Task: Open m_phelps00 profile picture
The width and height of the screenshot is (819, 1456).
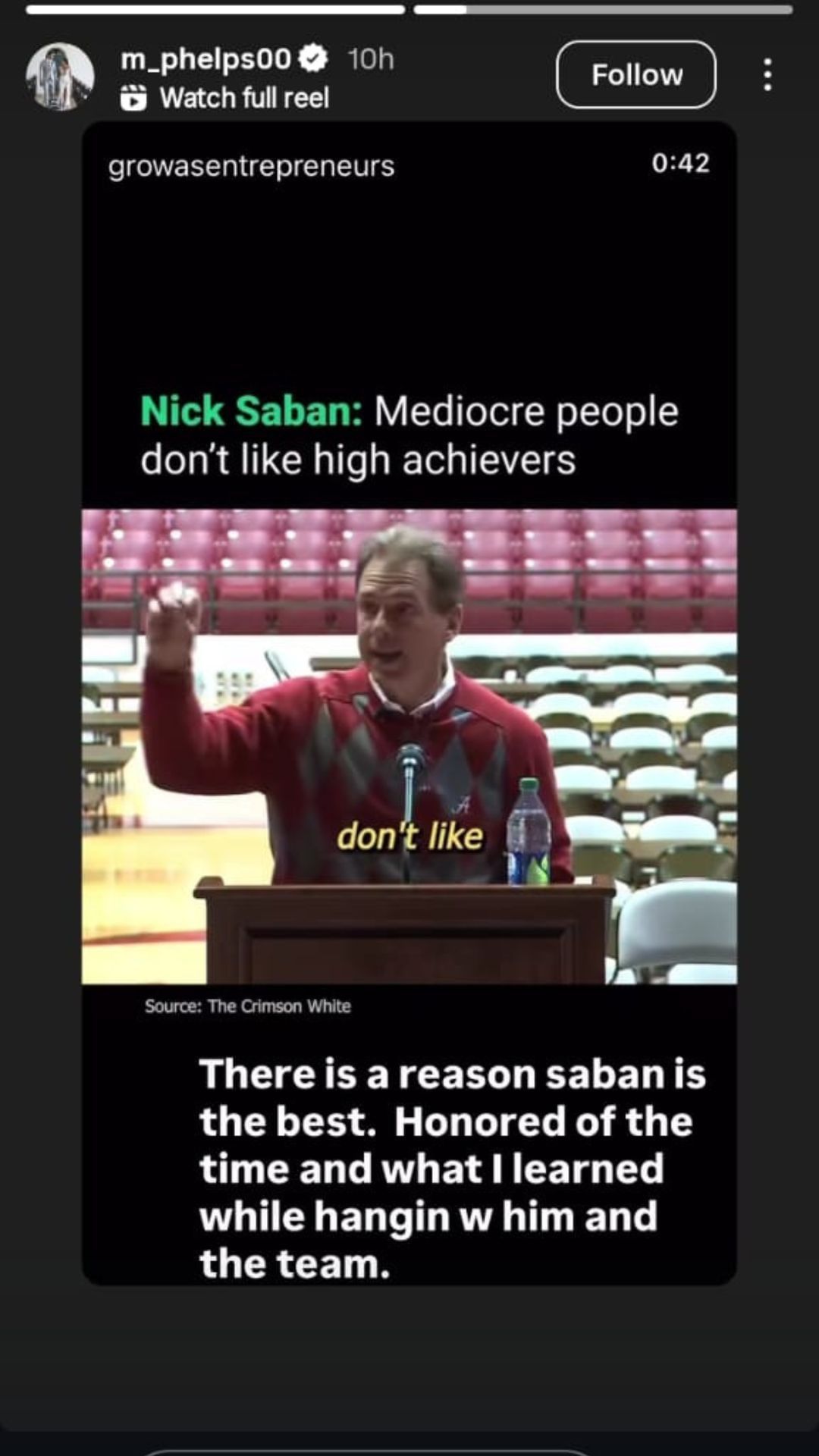Action: (x=60, y=77)
